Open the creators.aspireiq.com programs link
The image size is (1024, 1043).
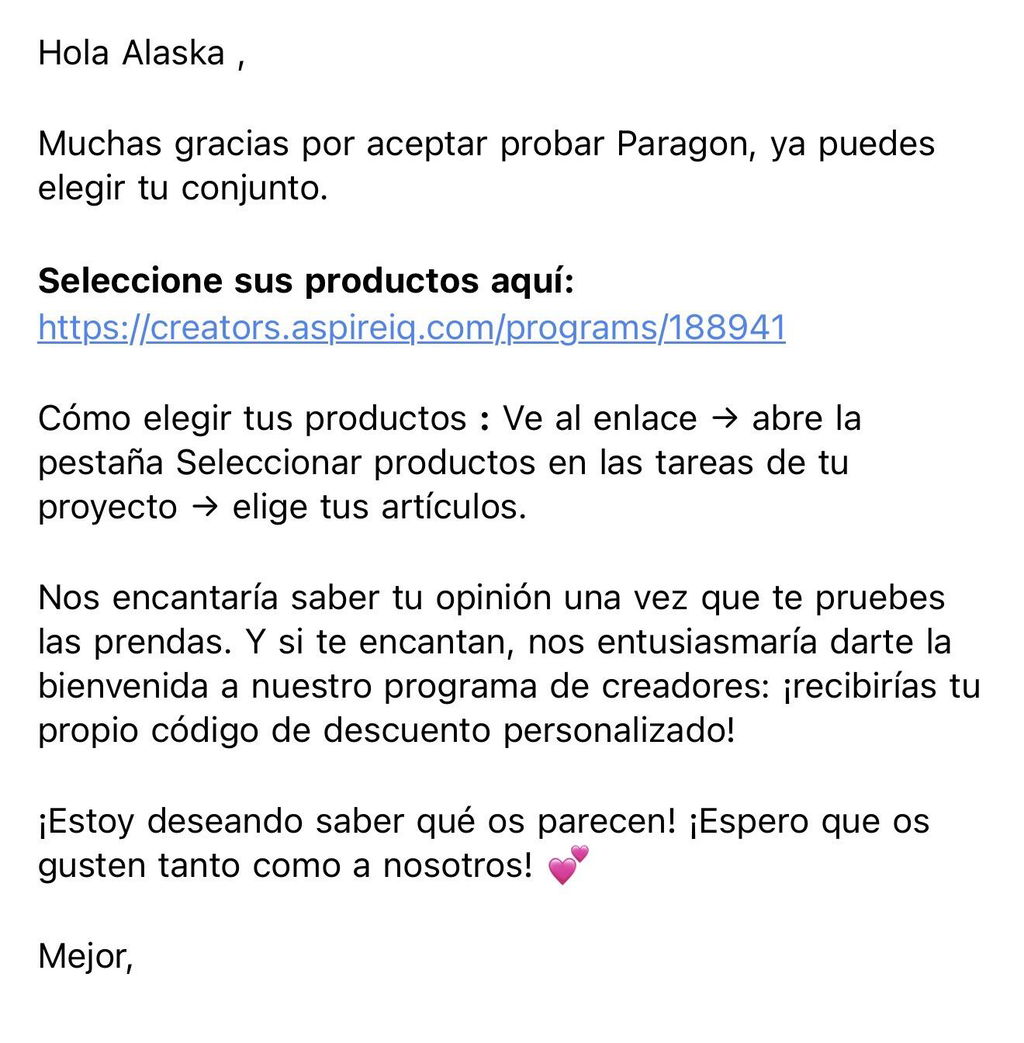coord(411,328)
